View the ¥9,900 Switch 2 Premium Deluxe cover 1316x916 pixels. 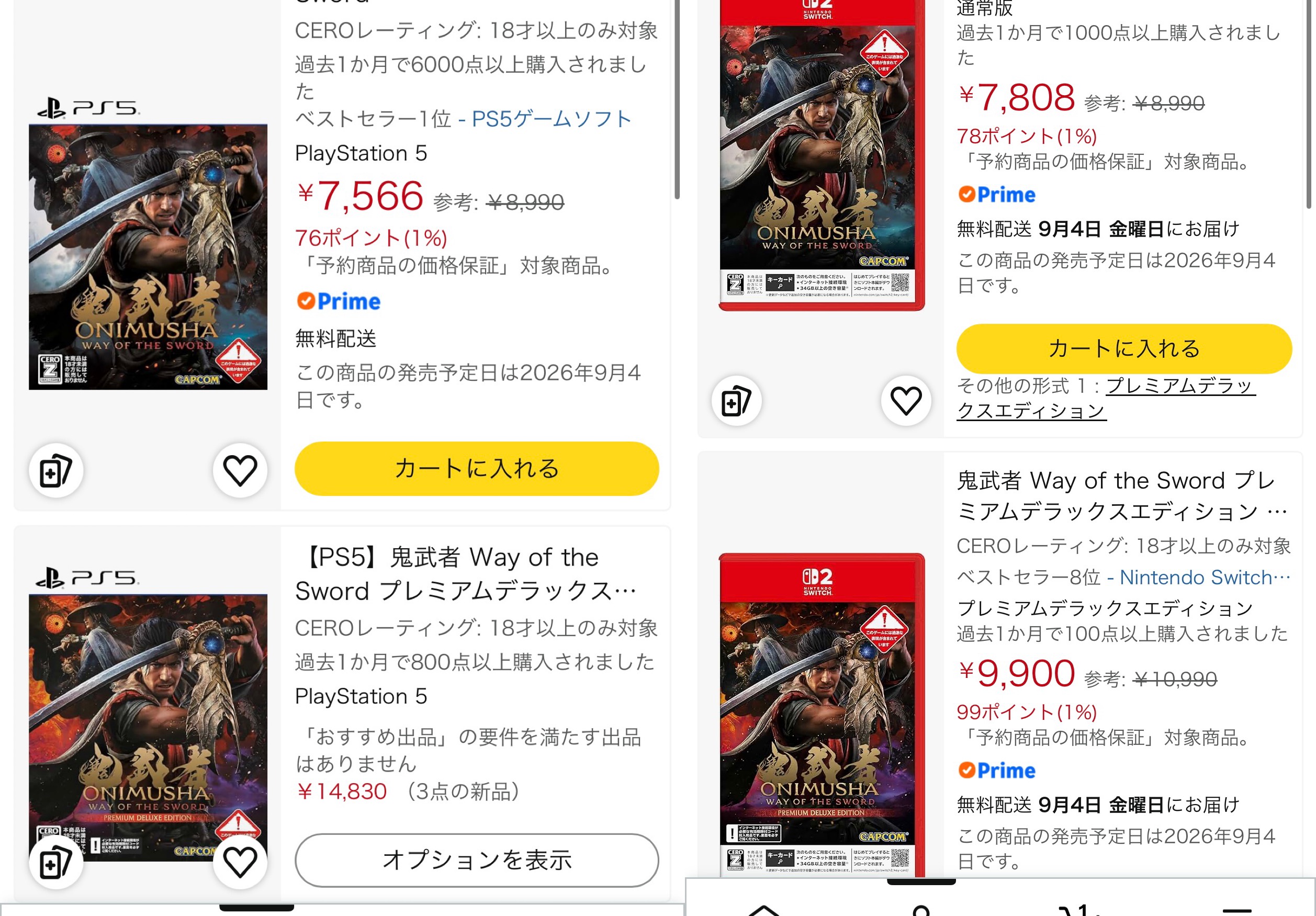tap(822, 715)
